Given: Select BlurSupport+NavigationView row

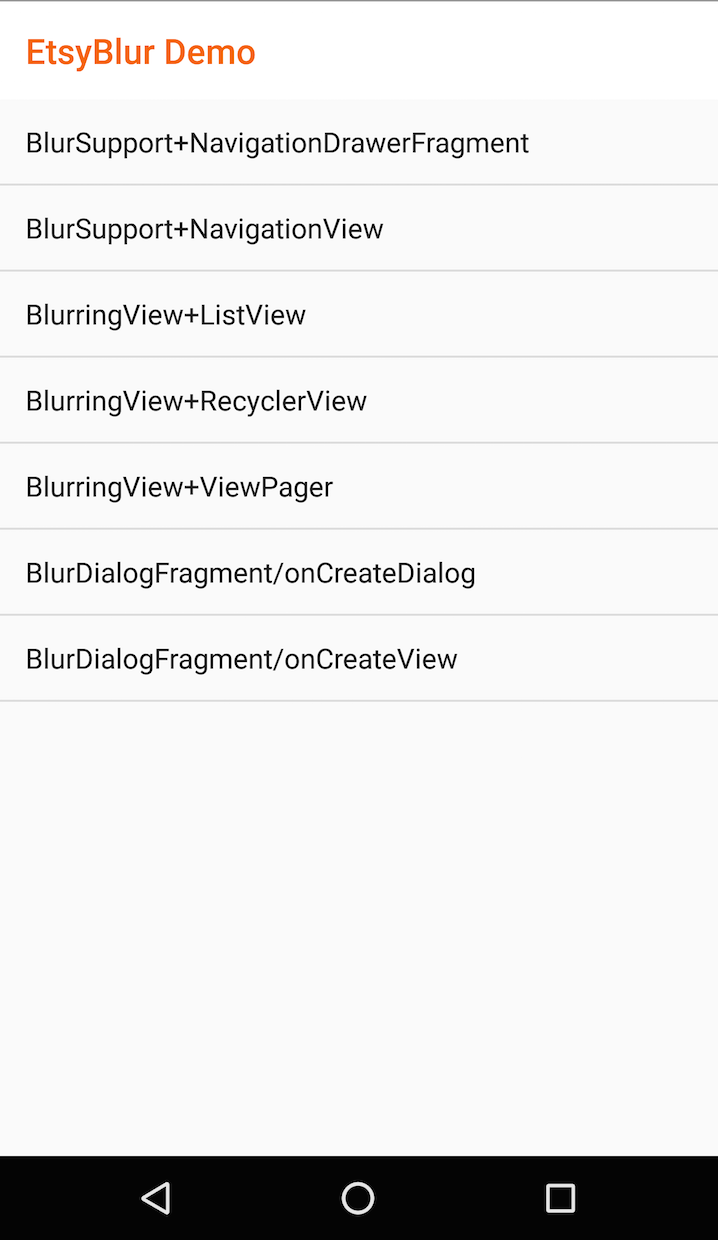Looking at the screenshot, I should (359, 228).
